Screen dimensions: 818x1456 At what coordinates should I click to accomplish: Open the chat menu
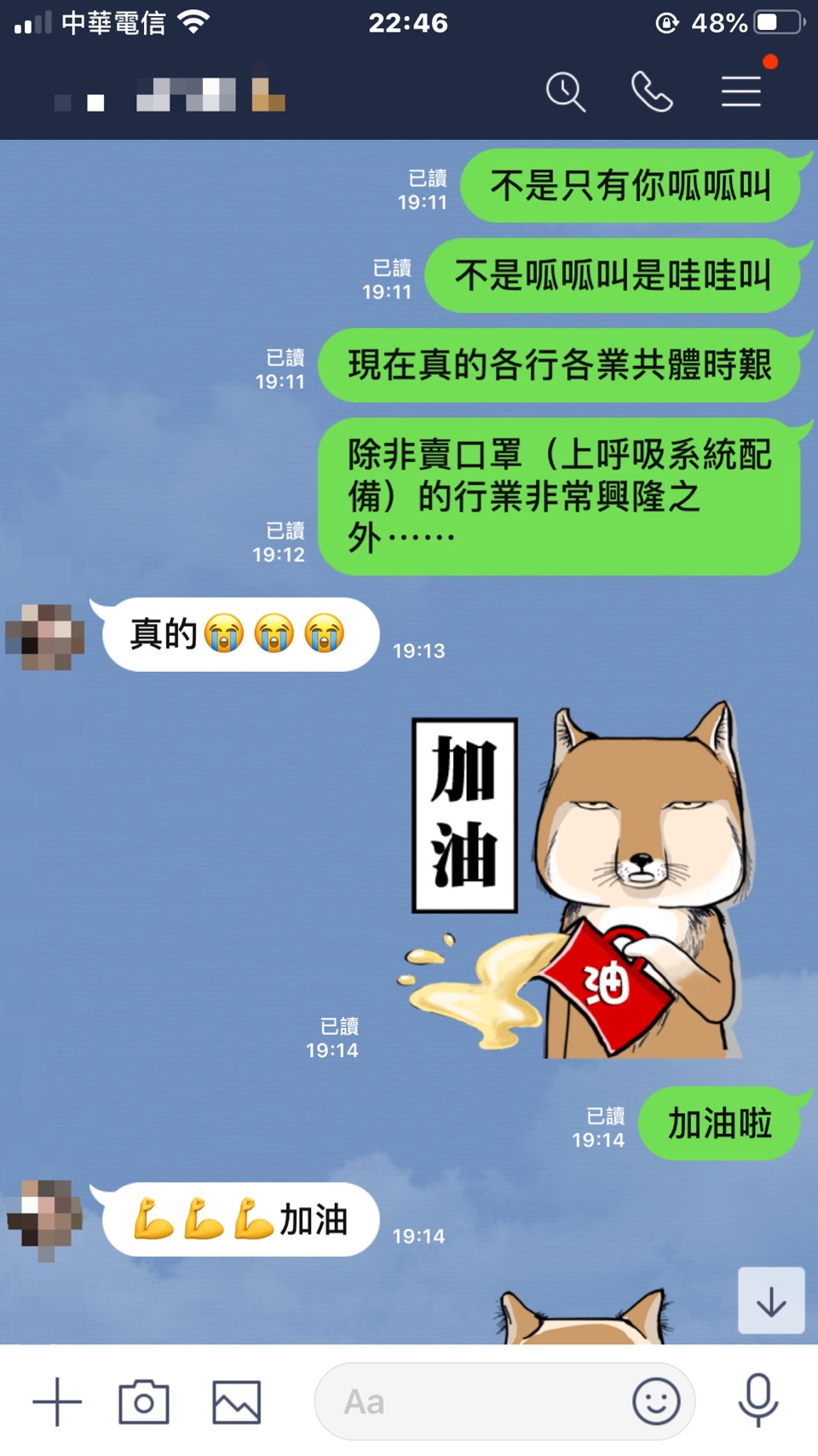click(741, 92)
